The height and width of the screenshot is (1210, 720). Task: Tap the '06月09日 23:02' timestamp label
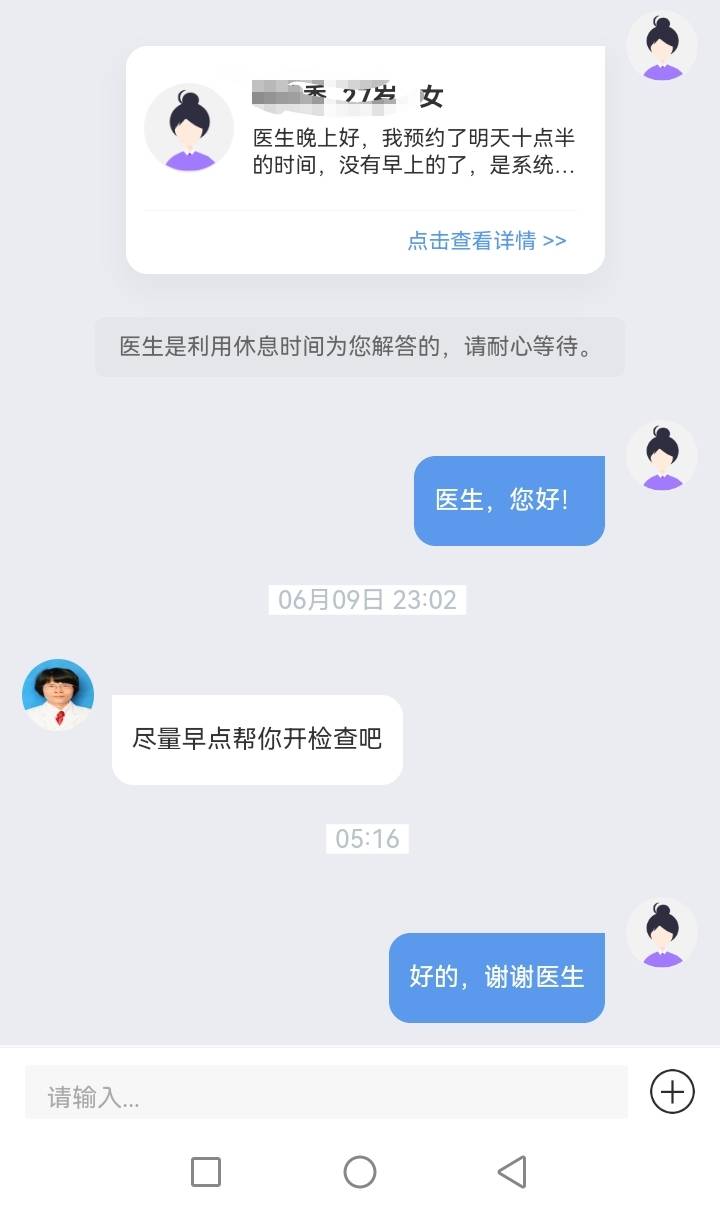366,600
